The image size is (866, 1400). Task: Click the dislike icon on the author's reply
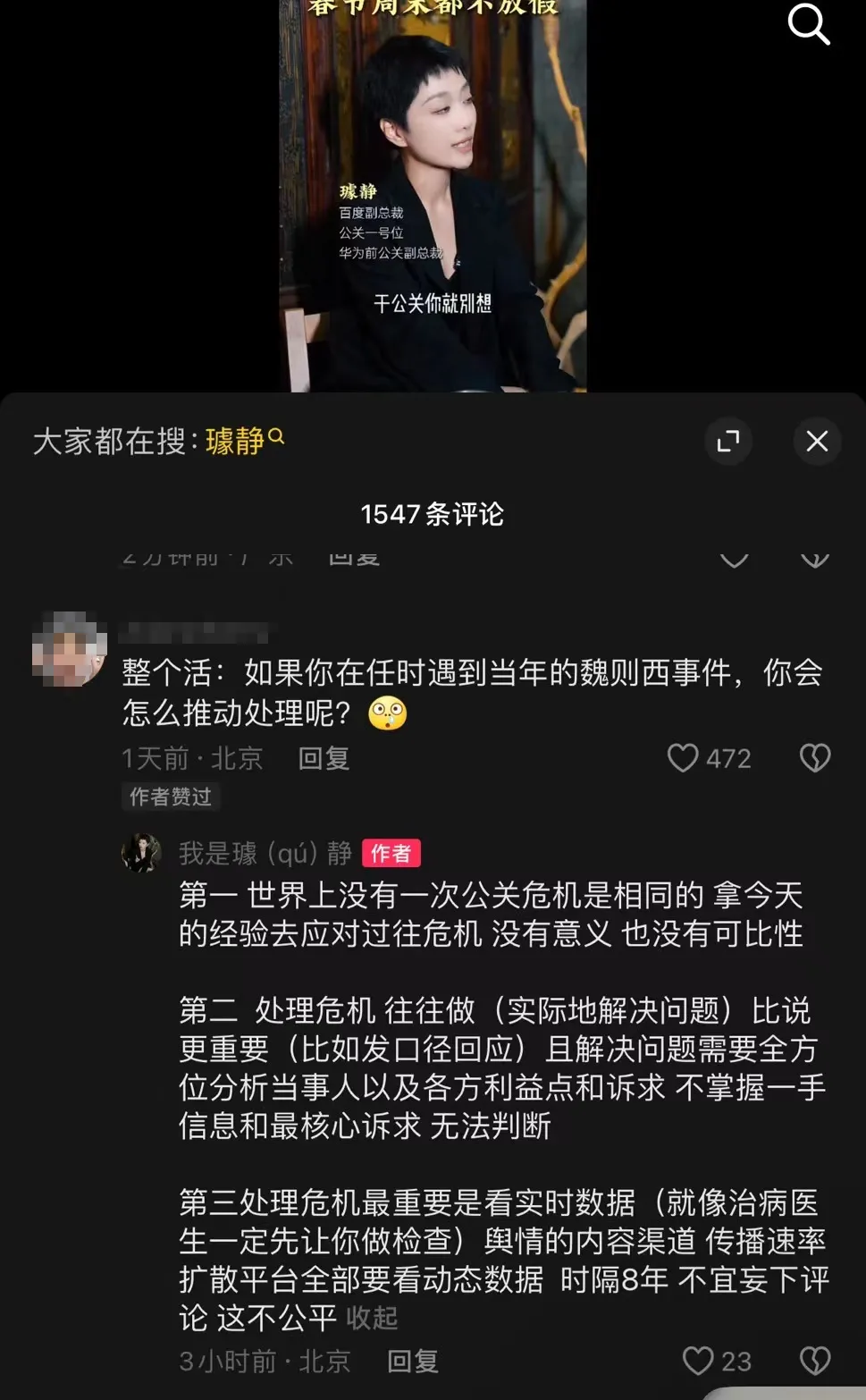coord(814,1361)
